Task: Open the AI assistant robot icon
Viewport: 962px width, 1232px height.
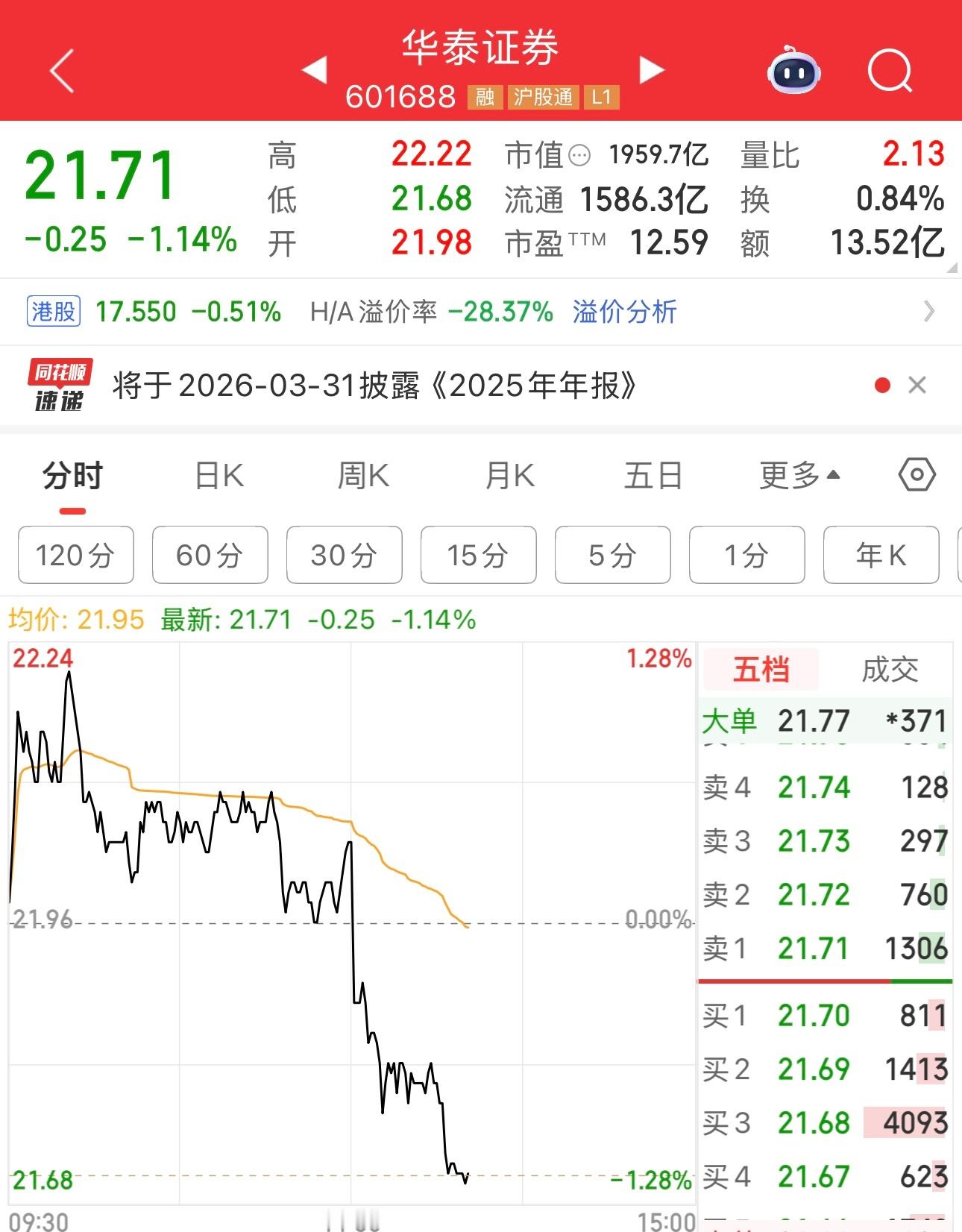Action: coord(793,71)
